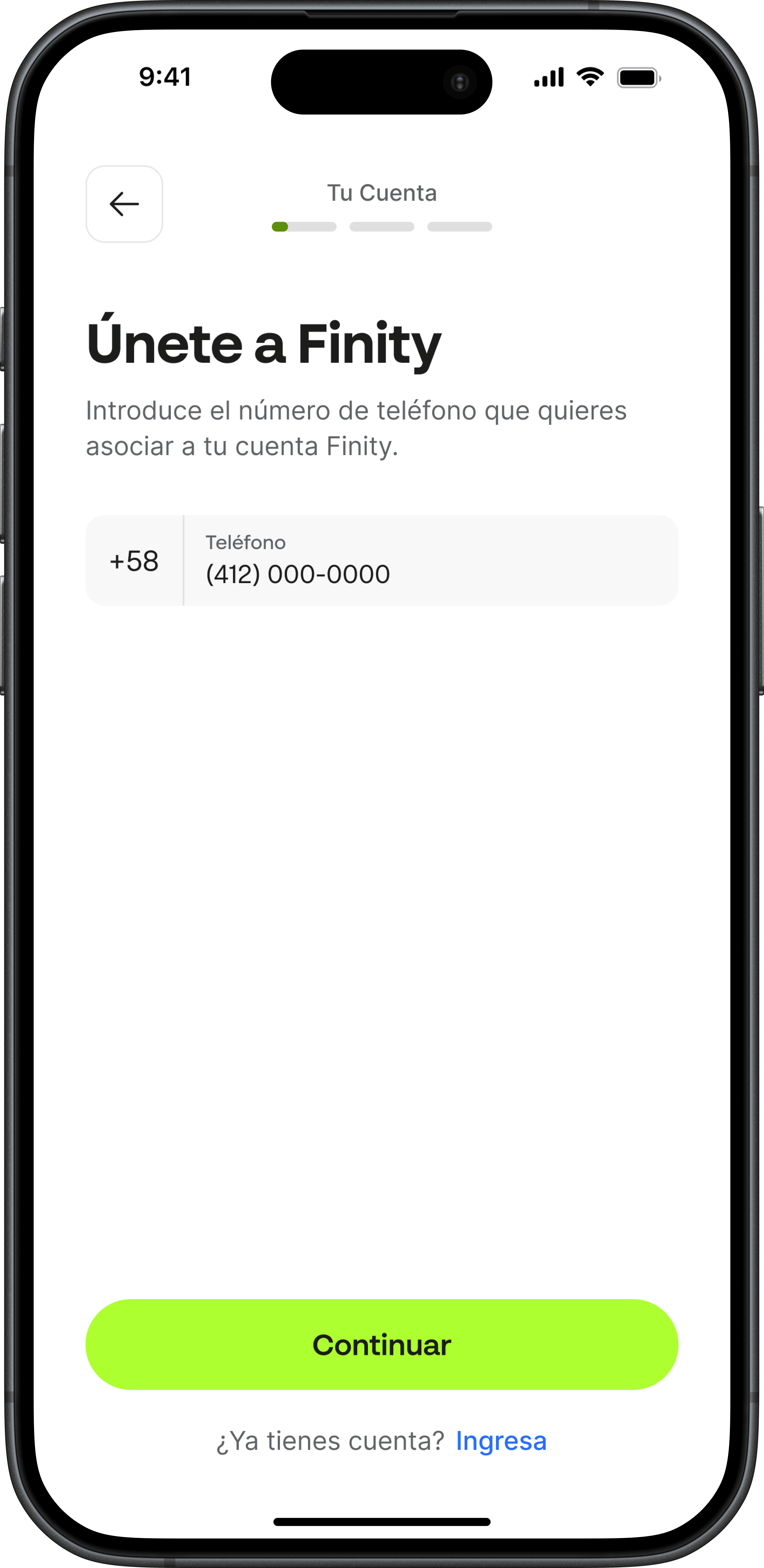Viewport: 764px width, 1568px height.
Task: Open the Ingresa login link
Action: click(x=501, y=1441)
